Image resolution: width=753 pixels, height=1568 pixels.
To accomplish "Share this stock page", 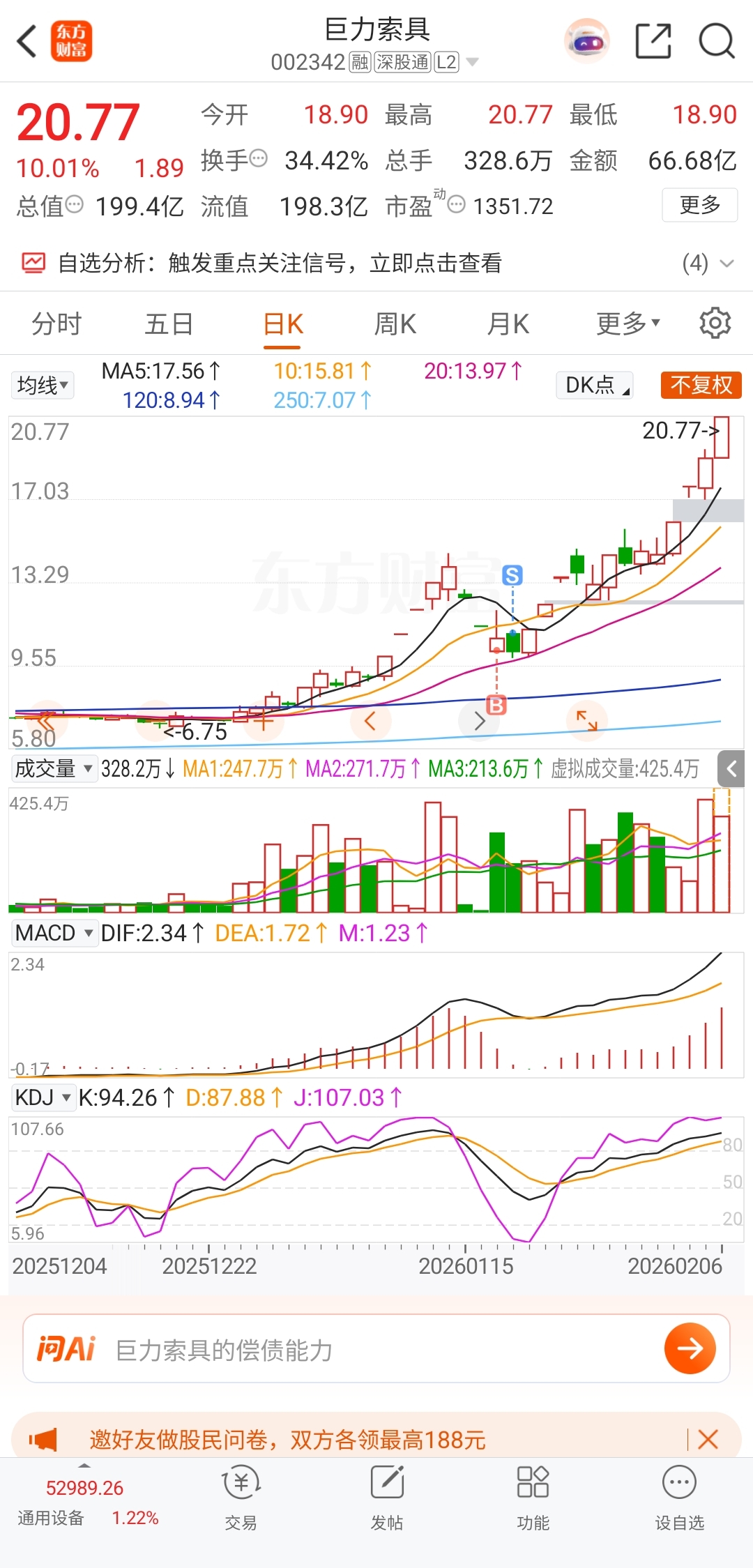I will click(x=653, y=41).
